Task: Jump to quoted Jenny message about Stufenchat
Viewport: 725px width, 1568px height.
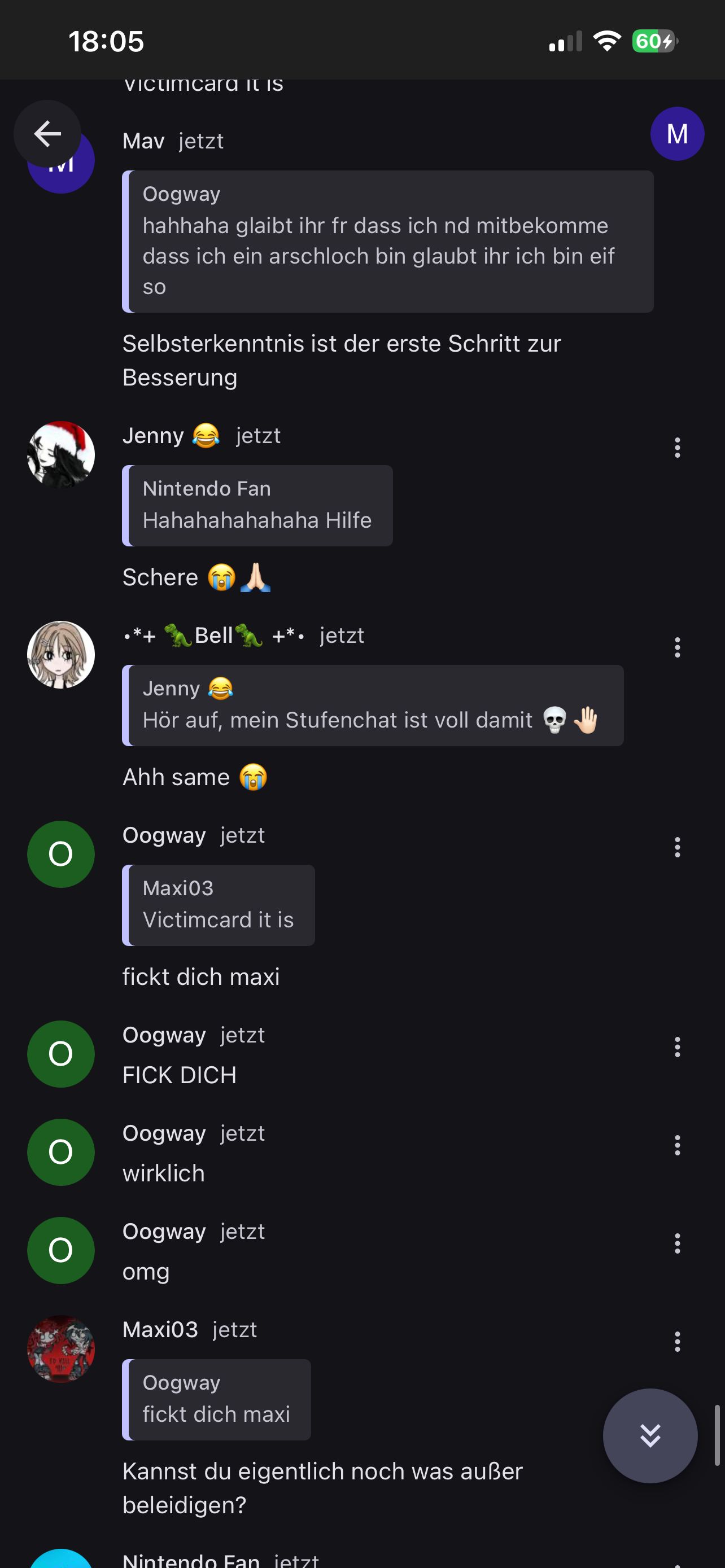Action: [373, 705]
